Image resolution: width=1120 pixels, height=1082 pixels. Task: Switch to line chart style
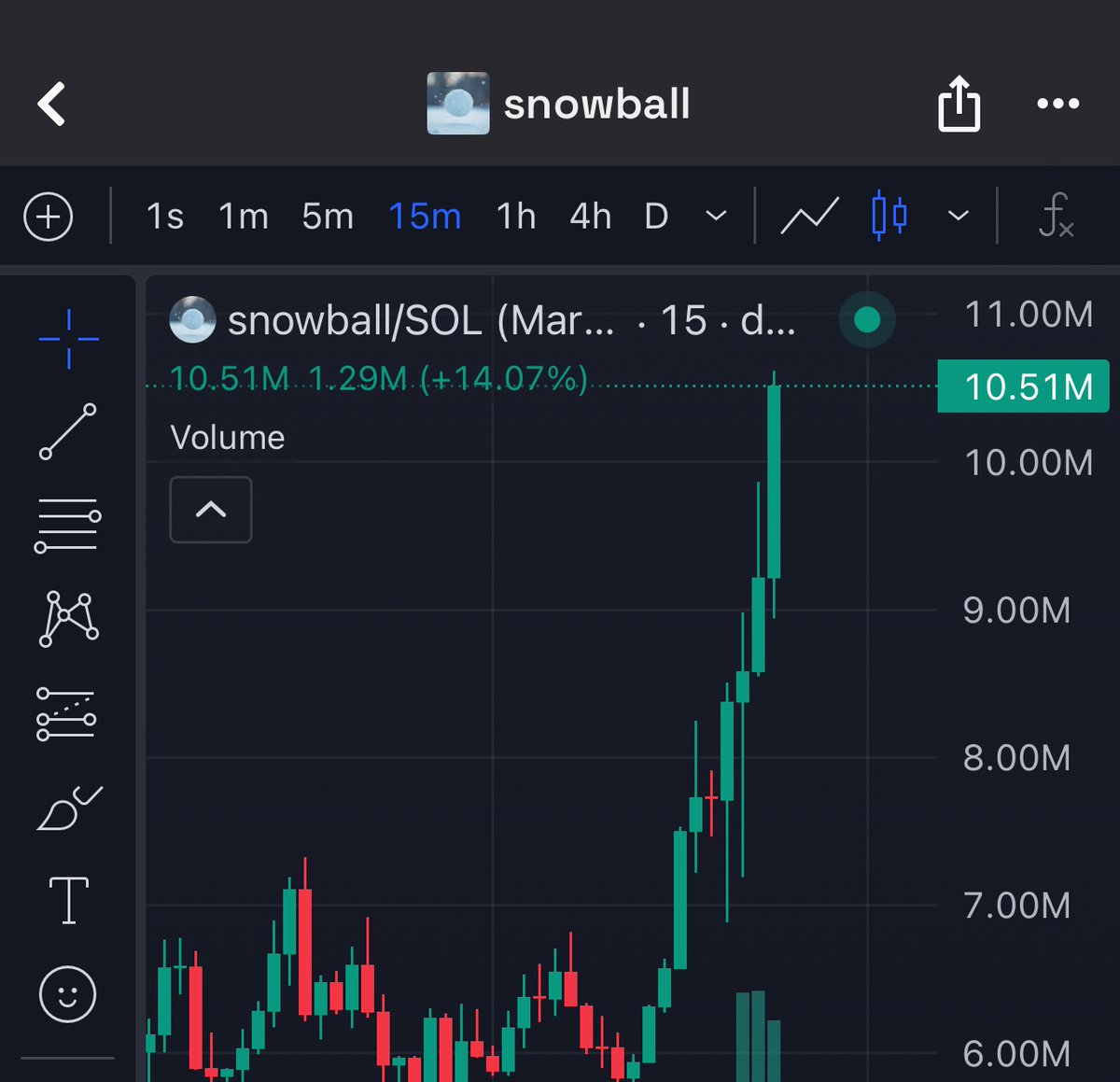[809, 217]
